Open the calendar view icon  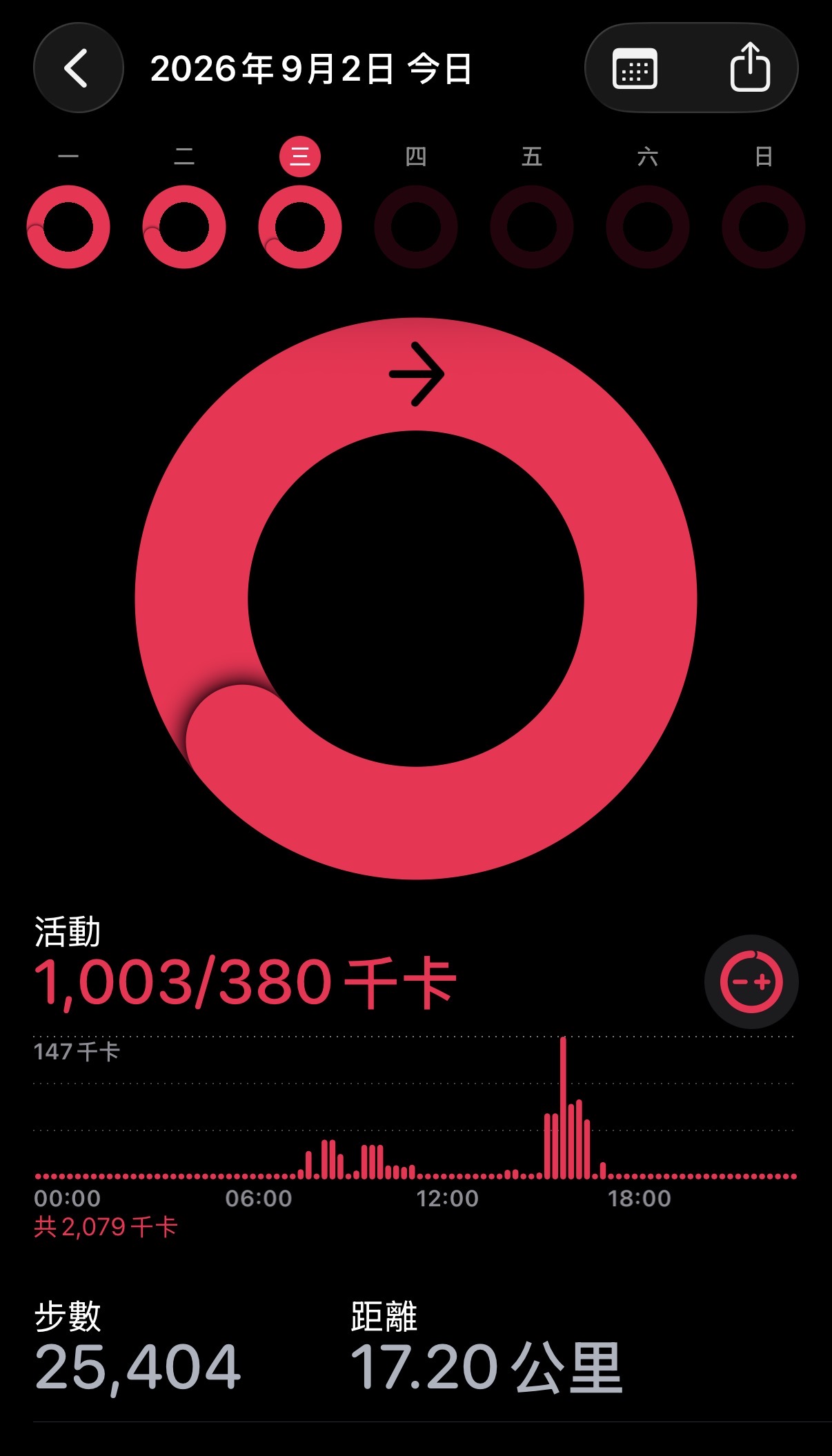point(635,68)
